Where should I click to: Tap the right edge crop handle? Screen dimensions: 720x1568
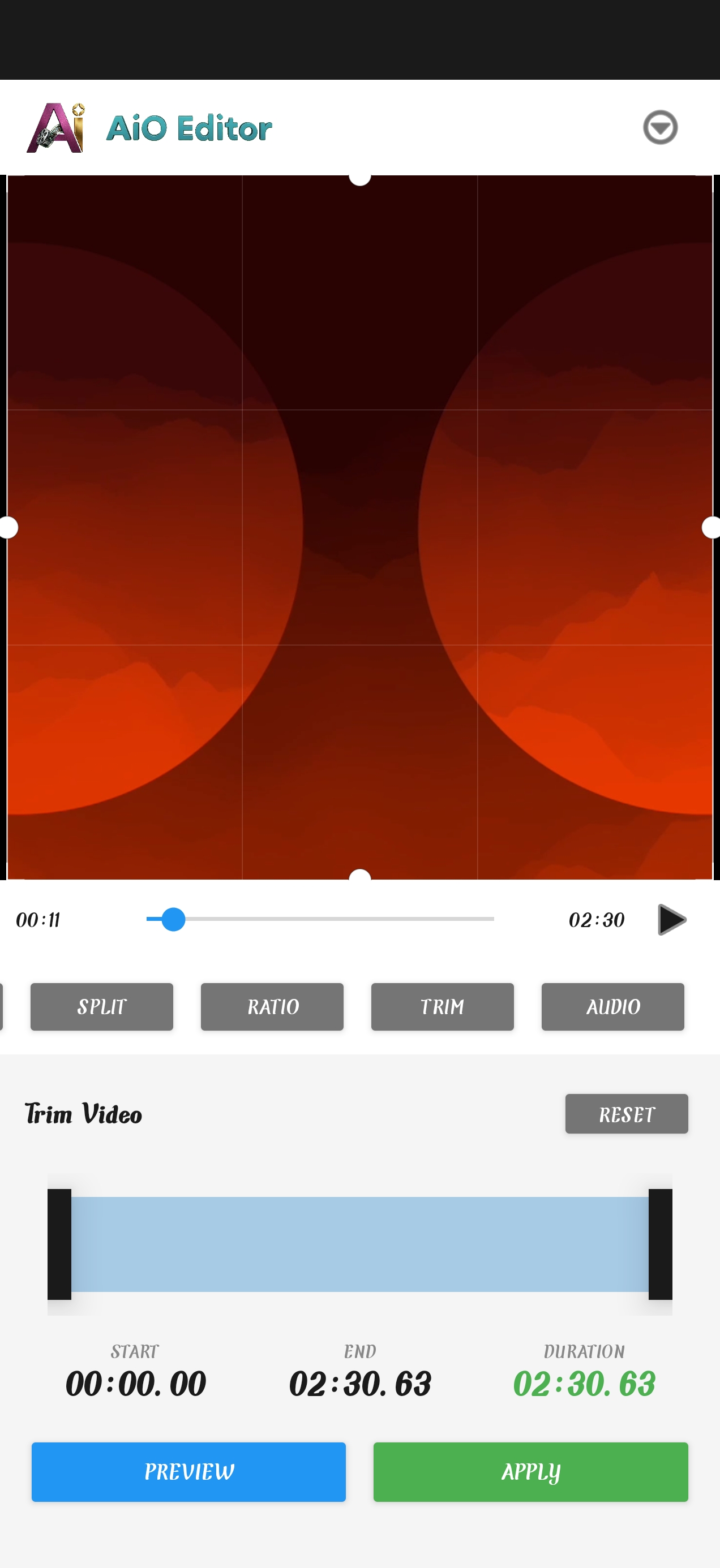click(x=710, y=527)
